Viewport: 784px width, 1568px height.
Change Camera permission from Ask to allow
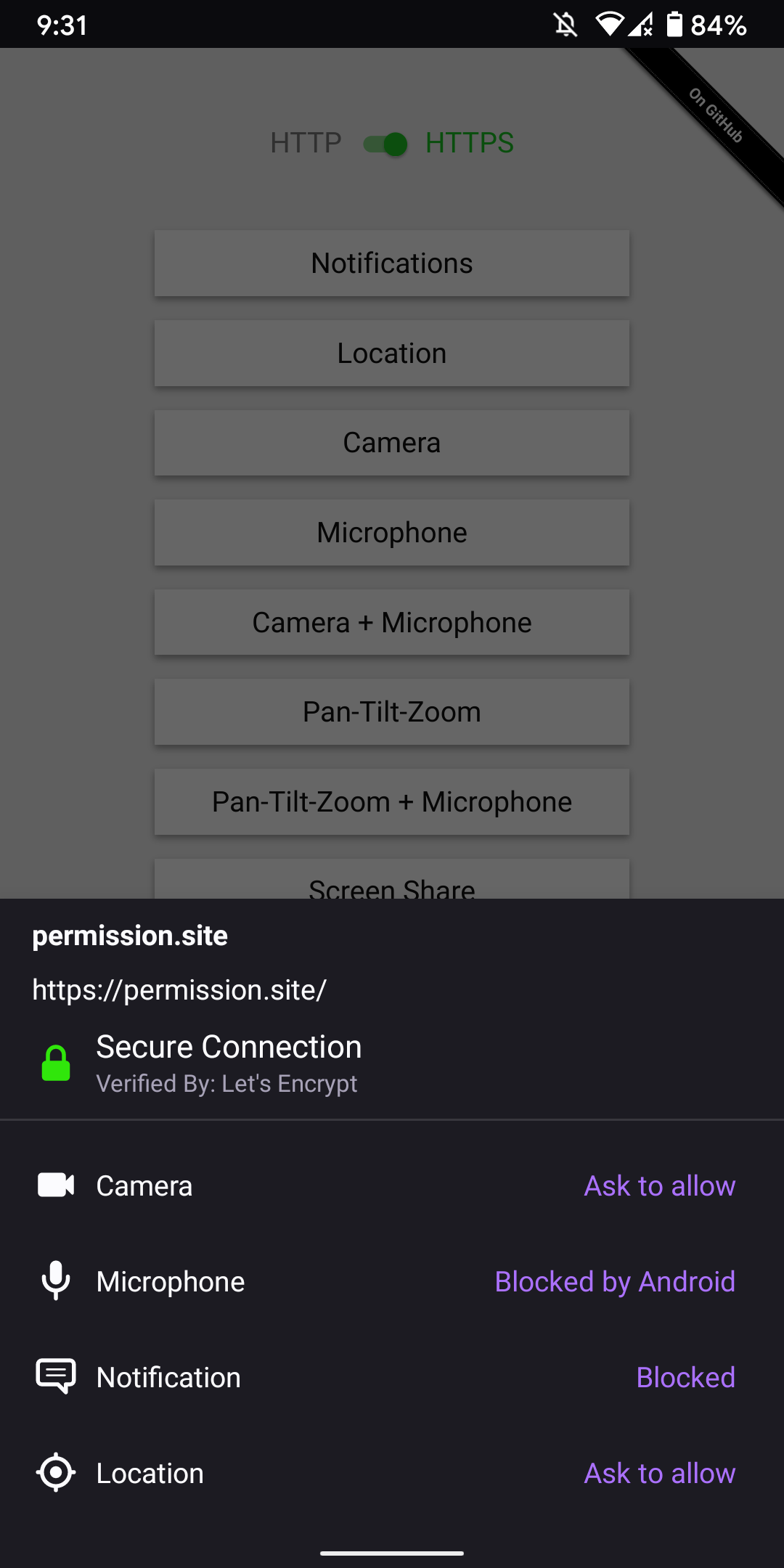point(659,1186)
